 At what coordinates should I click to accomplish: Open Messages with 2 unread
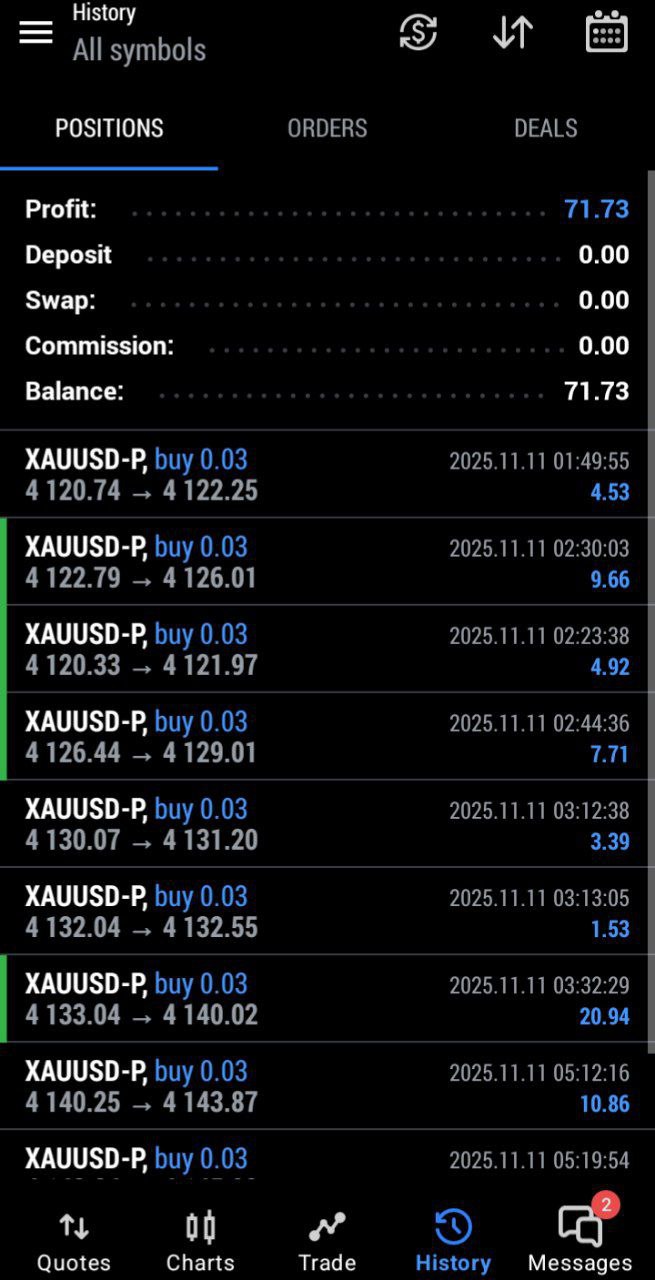click(580, 1241)
